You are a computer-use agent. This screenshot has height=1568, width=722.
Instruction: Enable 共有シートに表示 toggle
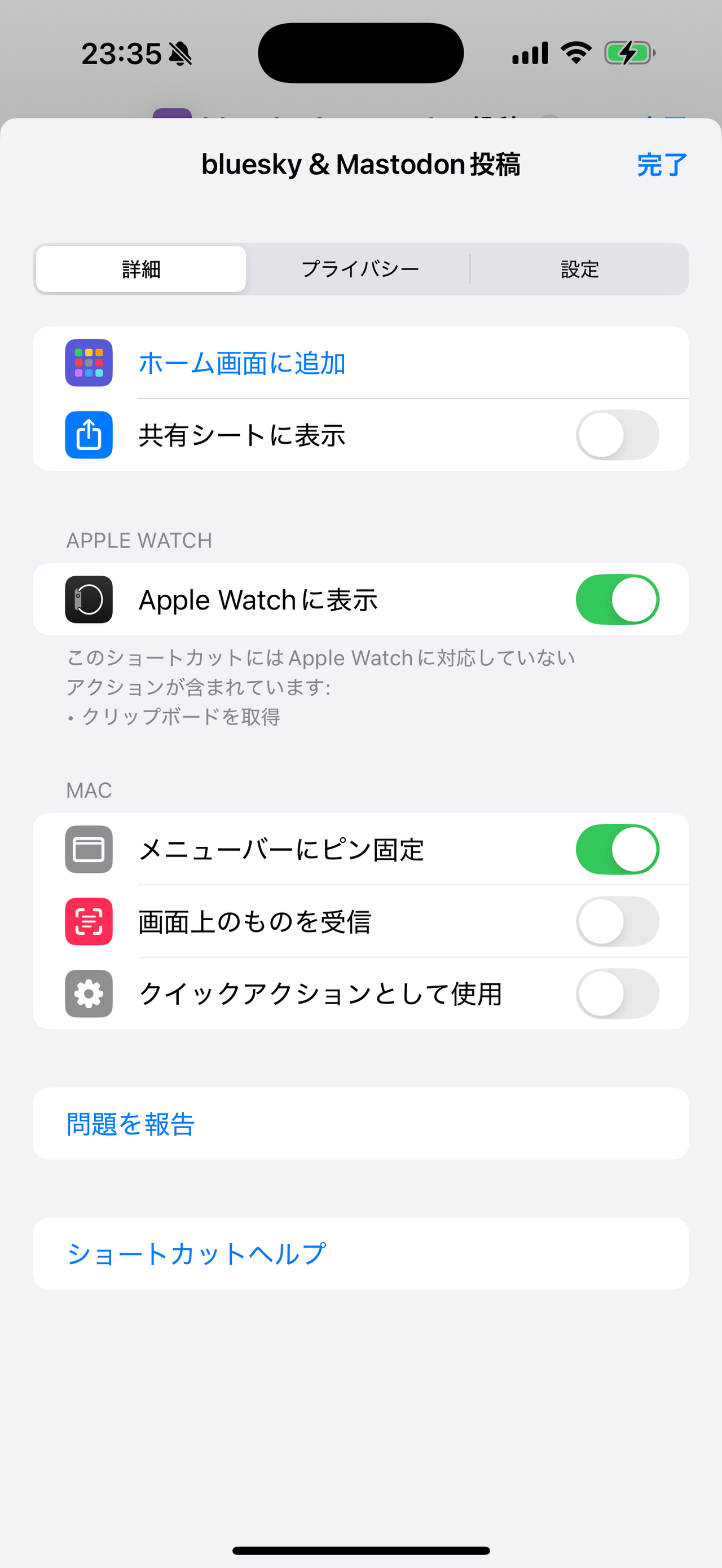[x=617, y=435]
